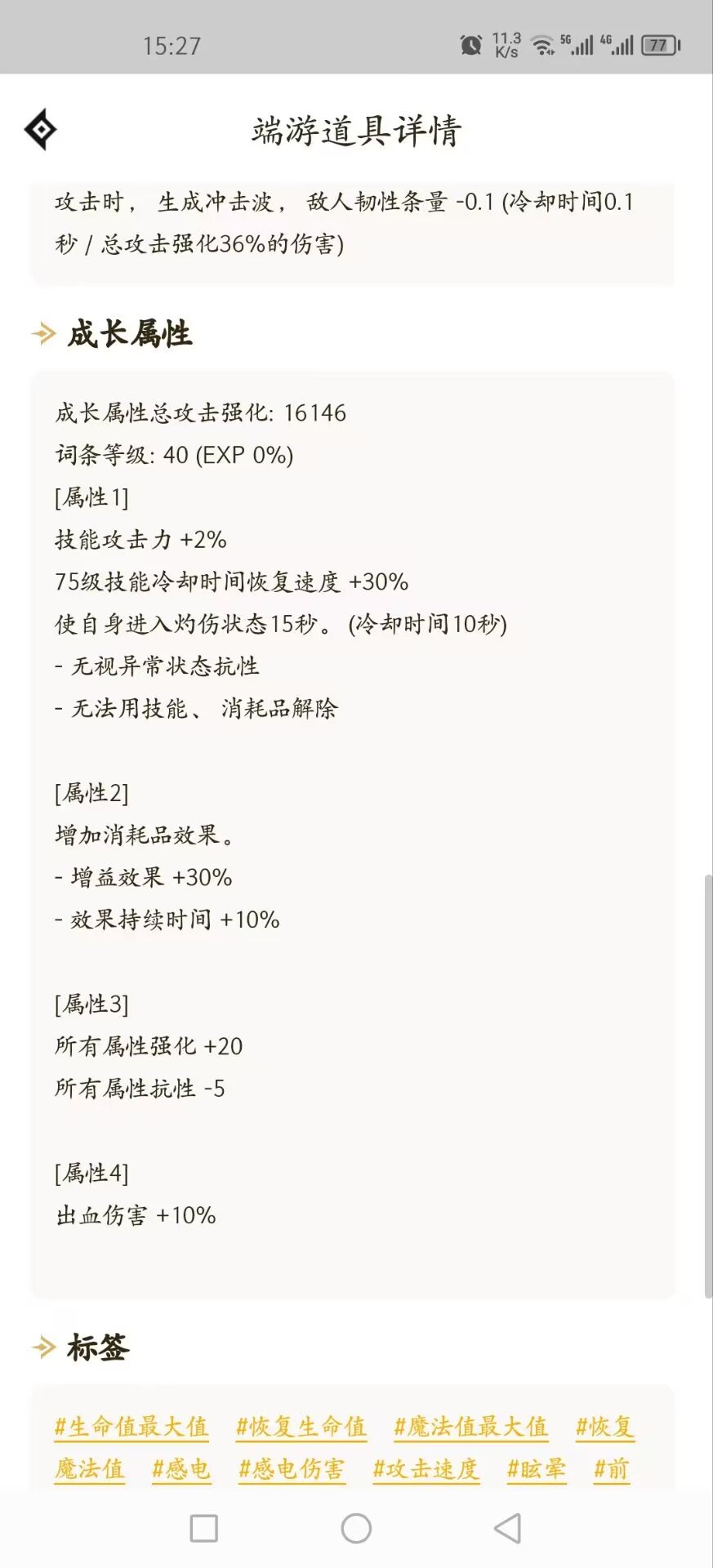Image resolution: width=713 pixels, height=1568 pixels.
Task: Open the #恢复生命值 tag
Action: (301, 1427)
